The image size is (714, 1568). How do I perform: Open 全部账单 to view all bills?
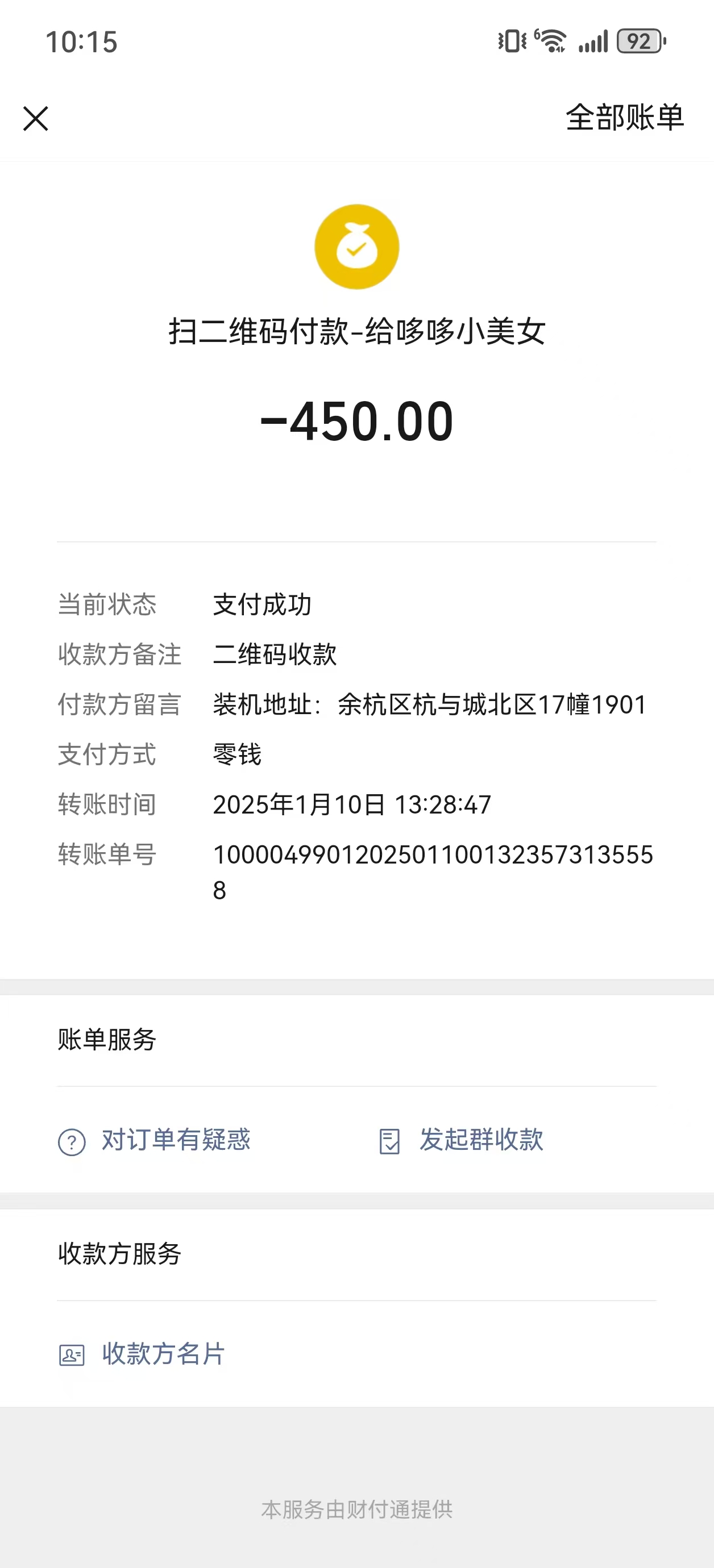click(624, 118)
